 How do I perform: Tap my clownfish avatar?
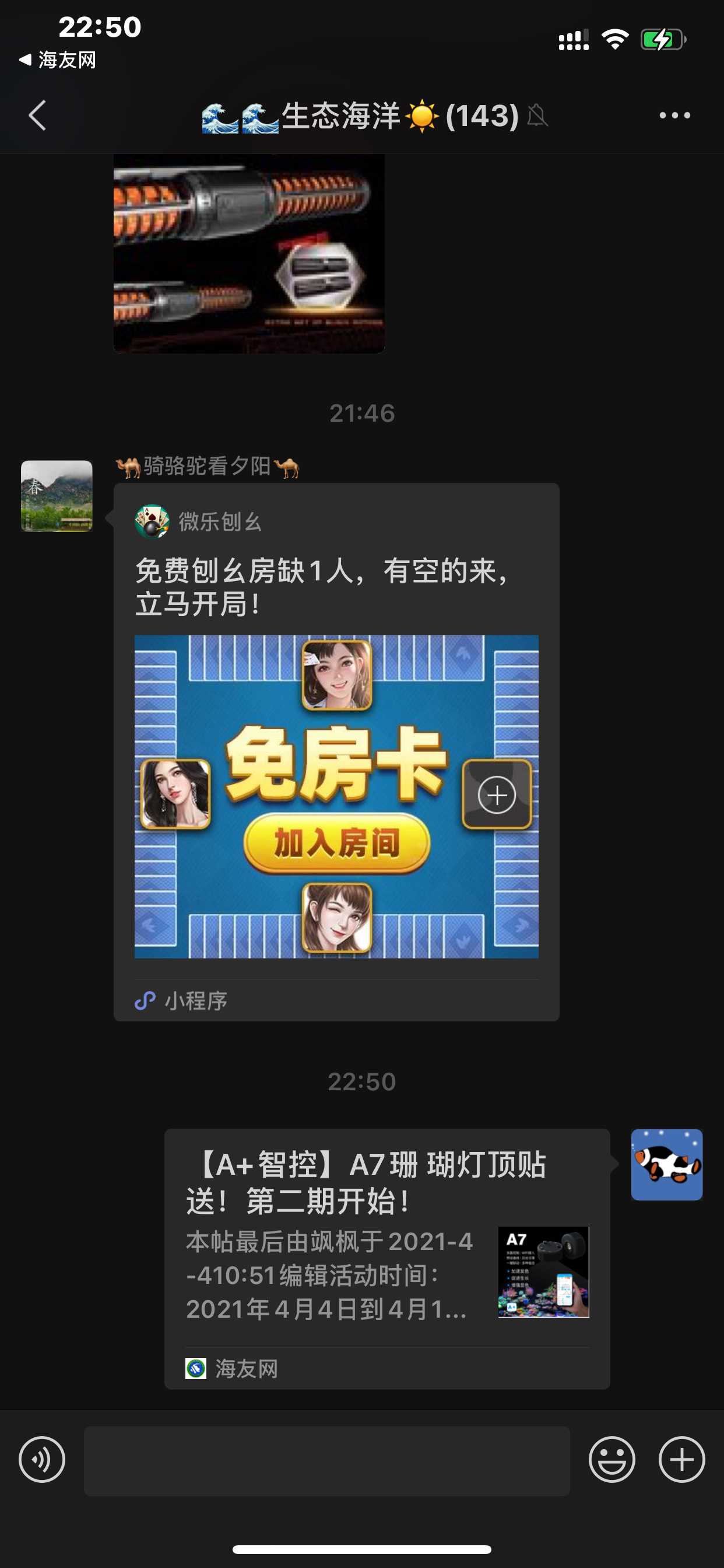pyautogui.click(x=666, y=1164)
